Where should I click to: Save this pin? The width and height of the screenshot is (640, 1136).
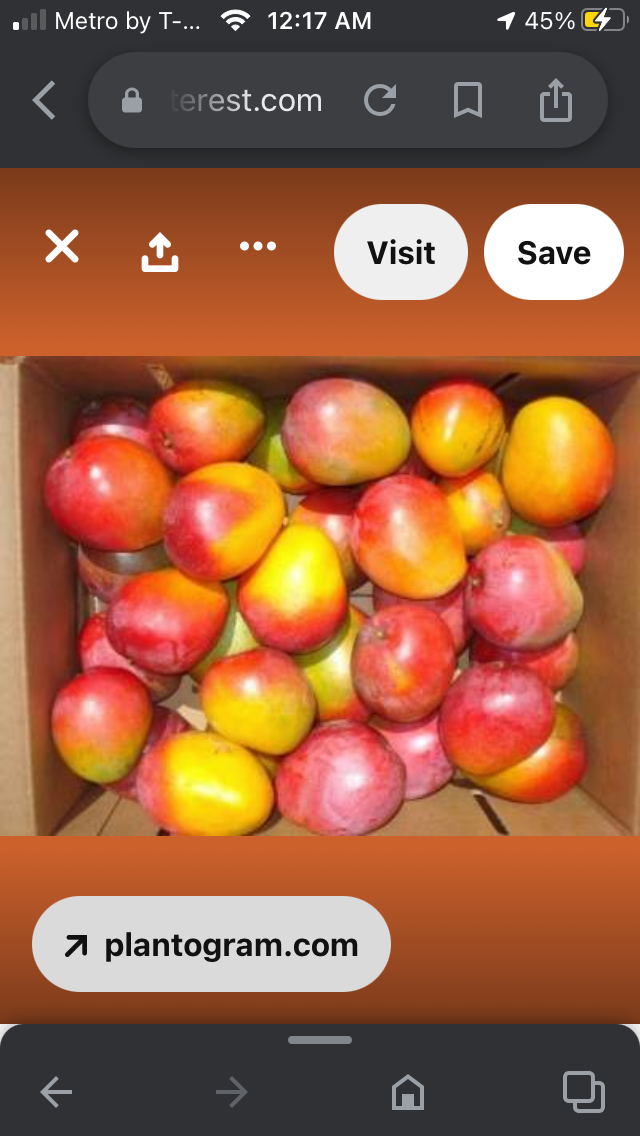click(x=554, y=252)
